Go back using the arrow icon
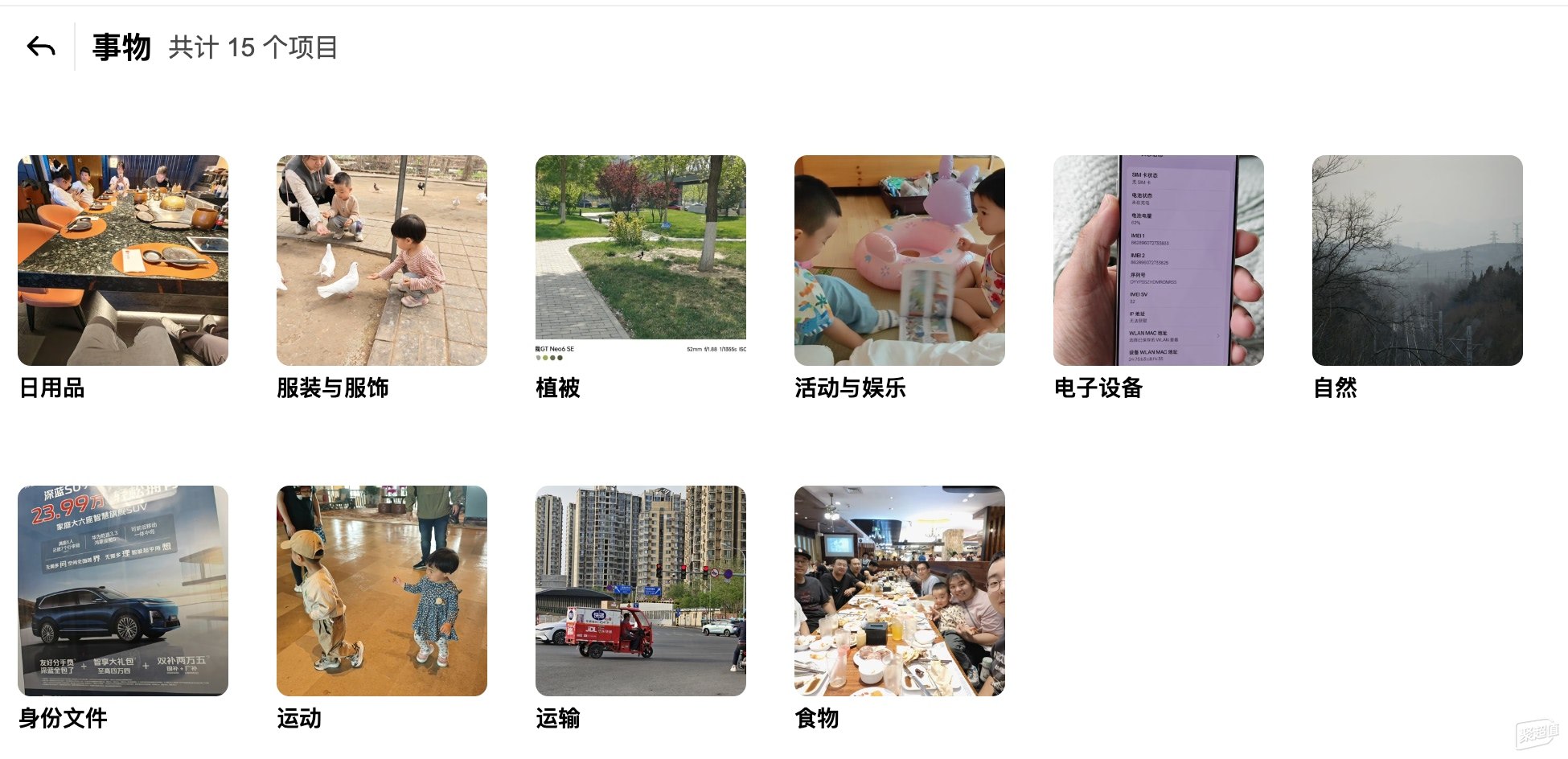1568x759 pixels. pos(41,47)
